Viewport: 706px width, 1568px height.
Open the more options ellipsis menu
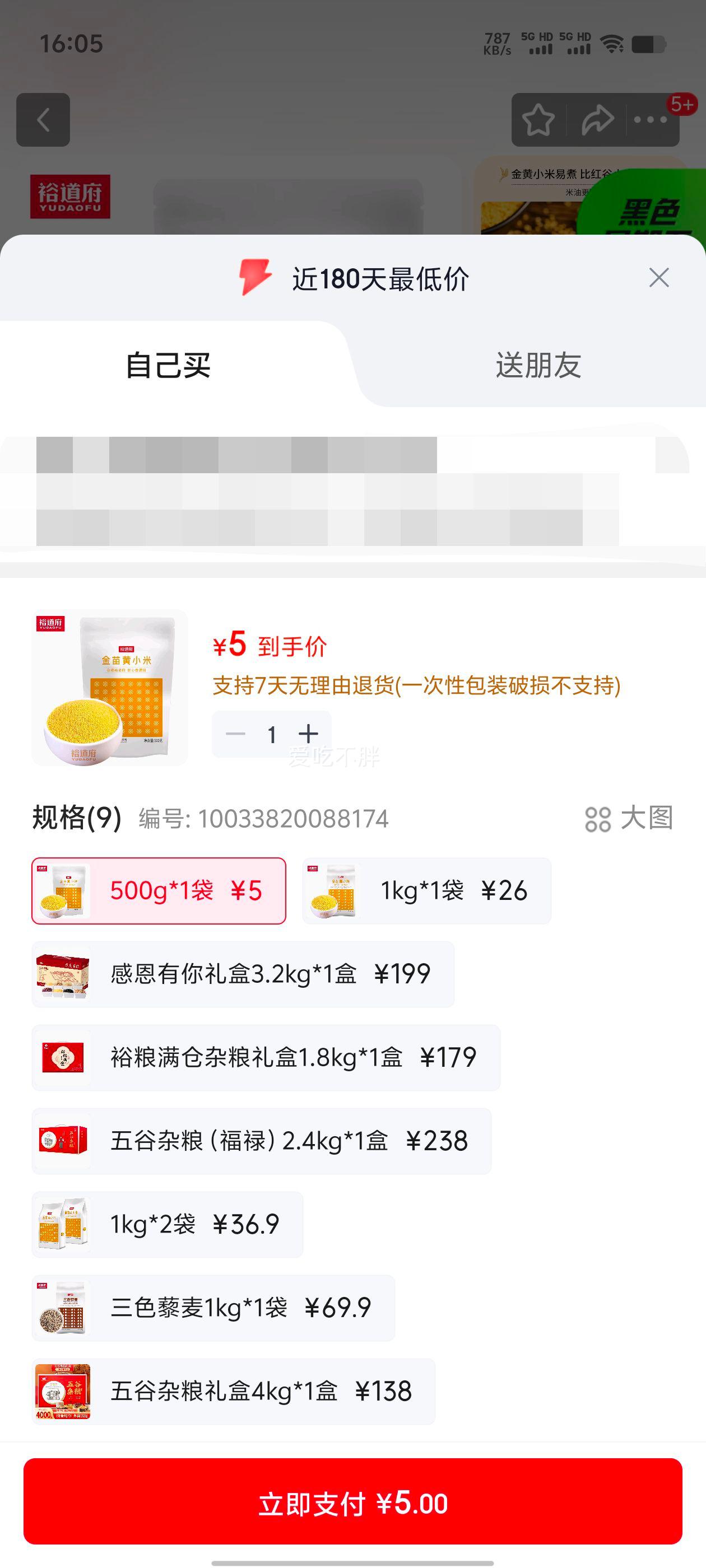(649, 121)
